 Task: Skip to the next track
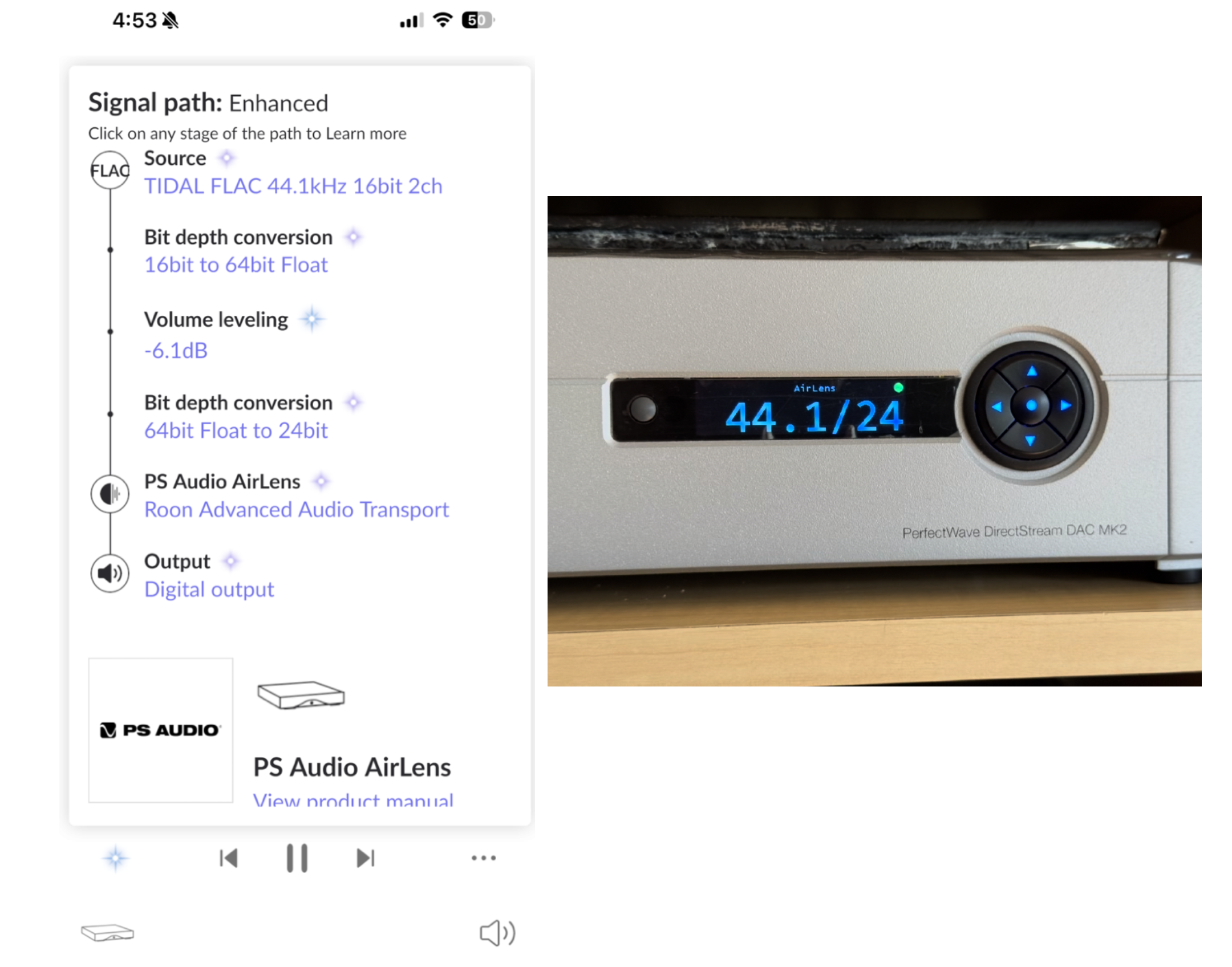[365, 858]
